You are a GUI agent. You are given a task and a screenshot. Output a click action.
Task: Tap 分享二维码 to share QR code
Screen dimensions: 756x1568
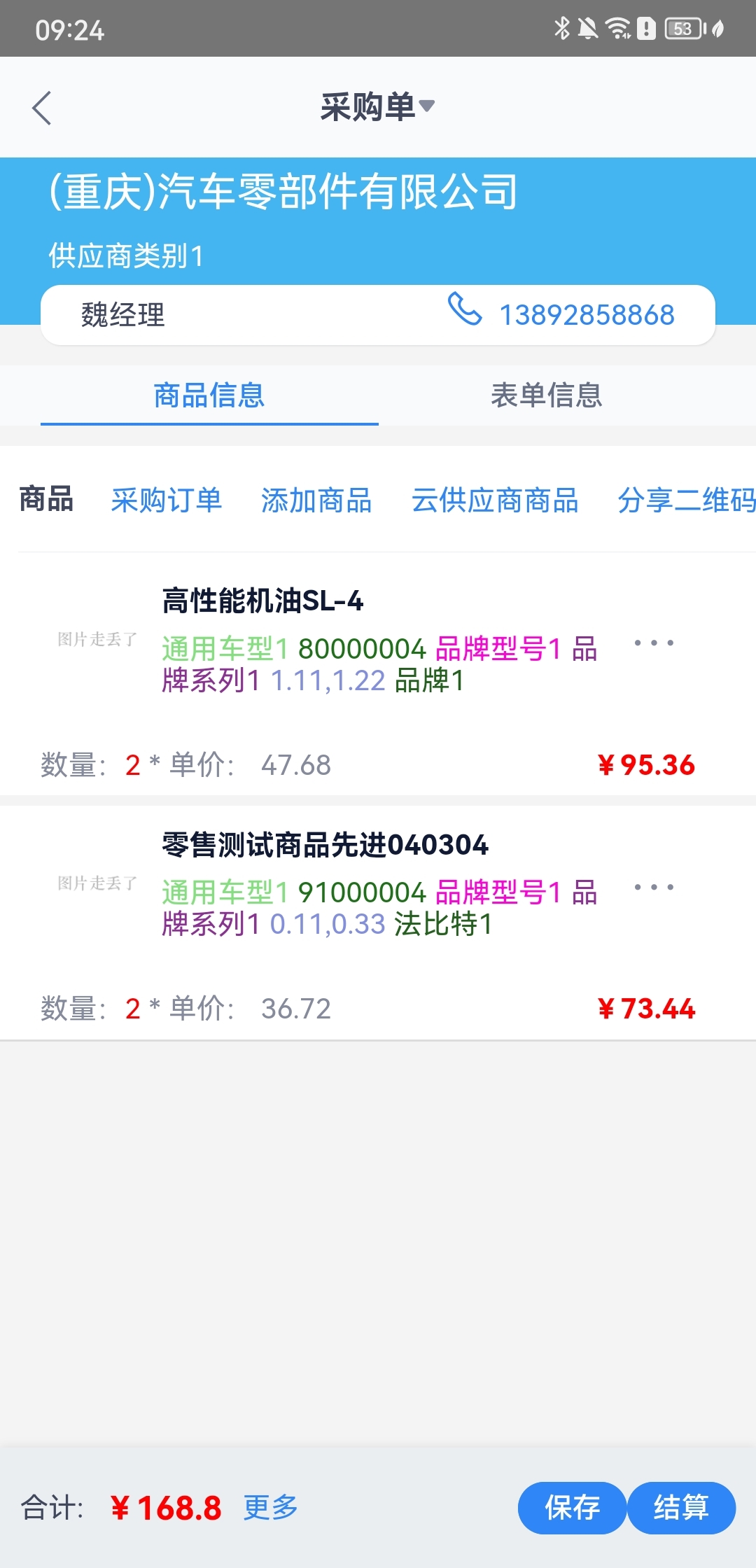pos(686,500)
